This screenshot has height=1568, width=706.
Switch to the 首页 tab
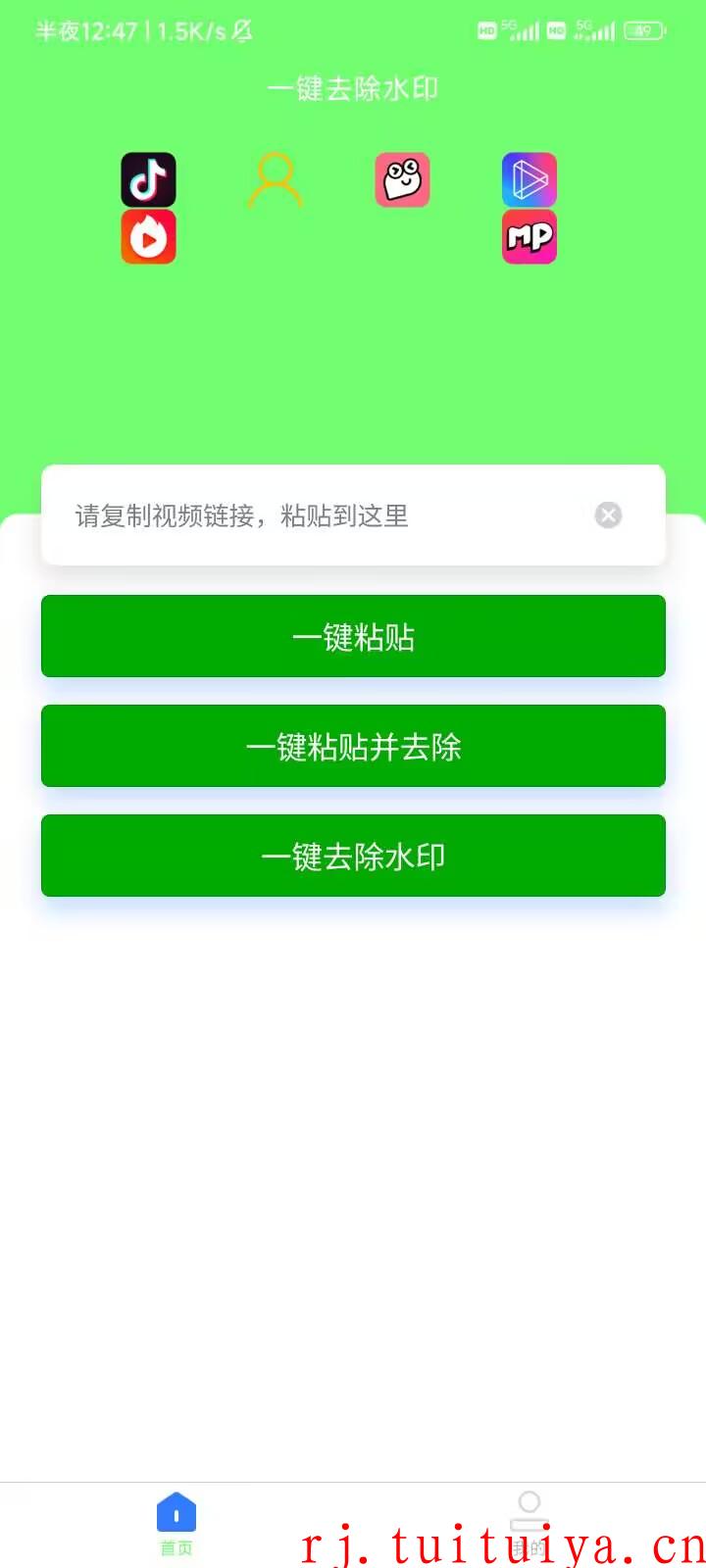(x=176, y=1524)
